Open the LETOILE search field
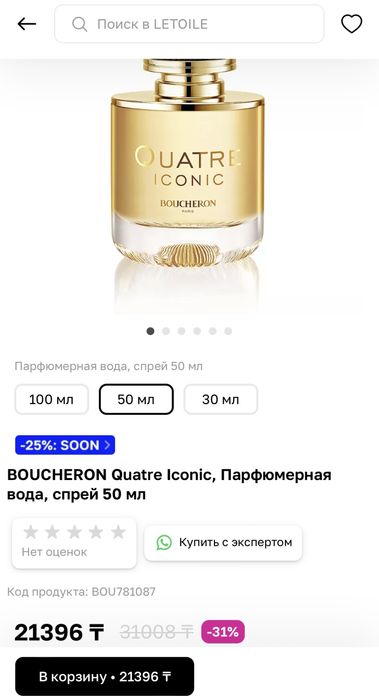 [189, 24]
